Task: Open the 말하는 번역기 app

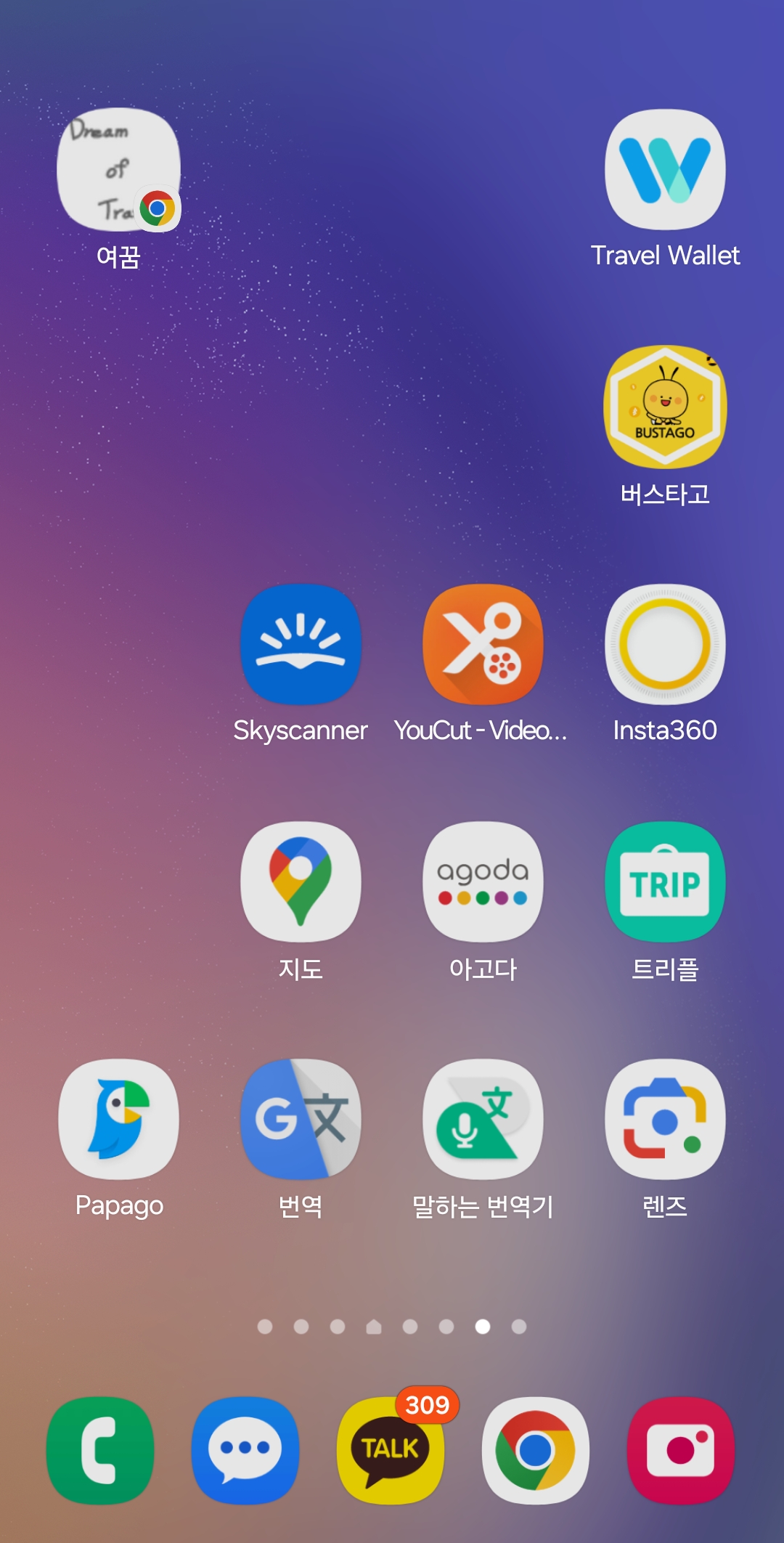Action: tap(483, 1119)
